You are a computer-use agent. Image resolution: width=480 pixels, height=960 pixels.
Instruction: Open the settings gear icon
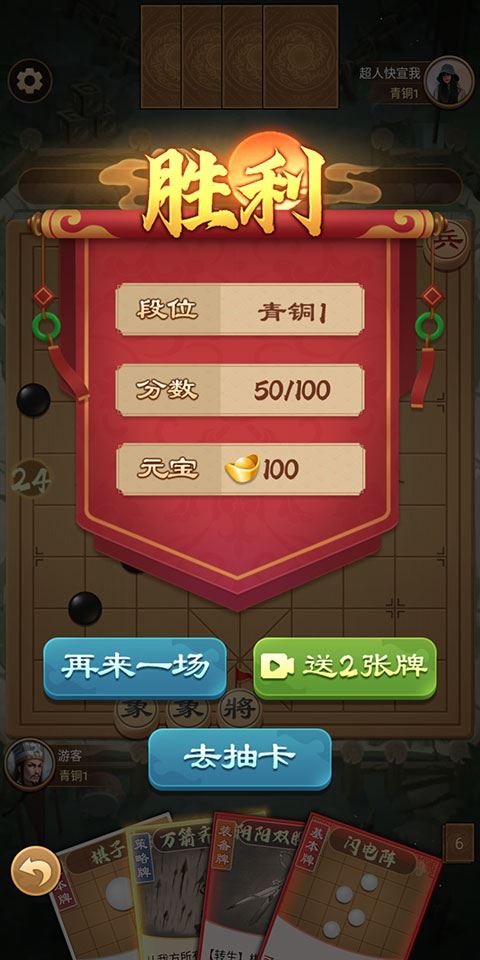point(29,81)
